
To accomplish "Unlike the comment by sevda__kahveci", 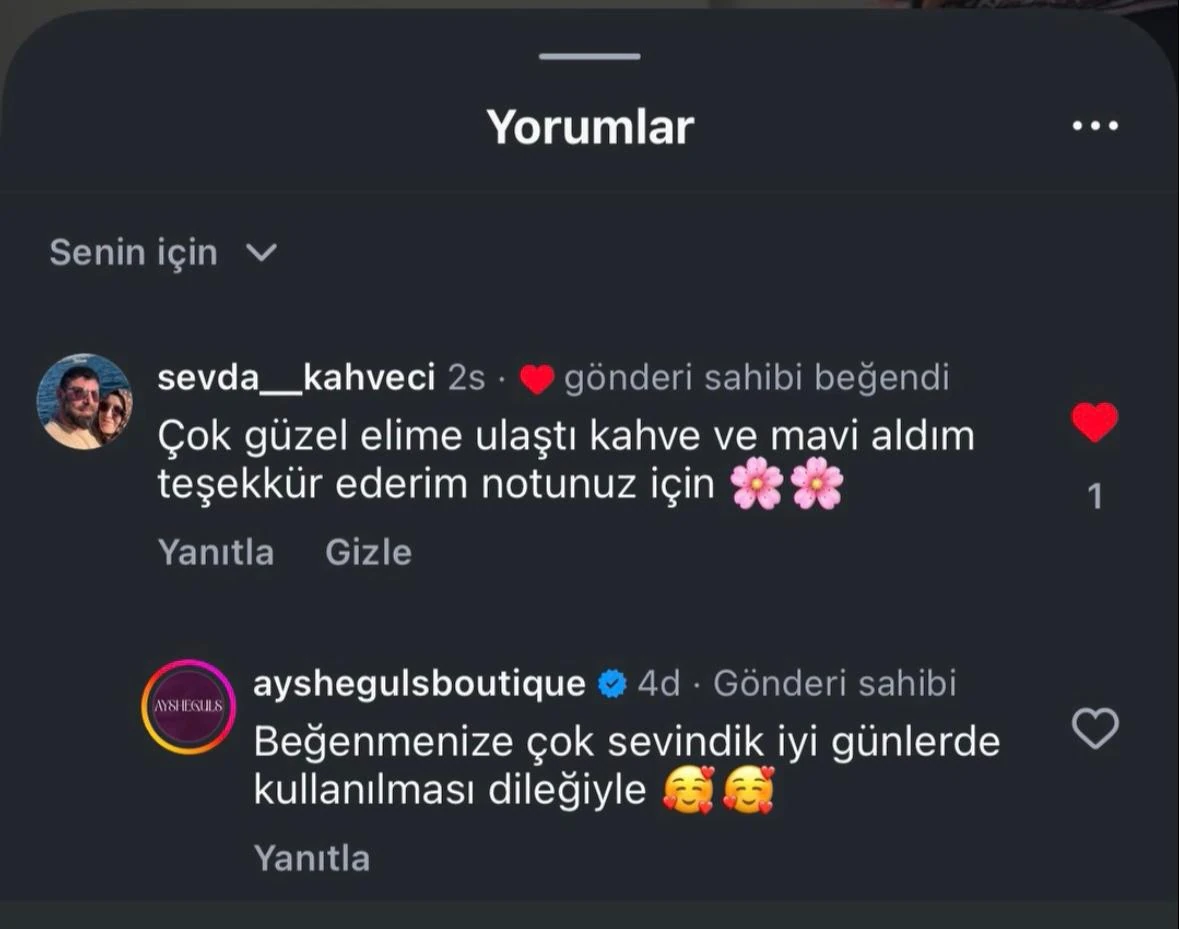I will tap(1094, 422).
